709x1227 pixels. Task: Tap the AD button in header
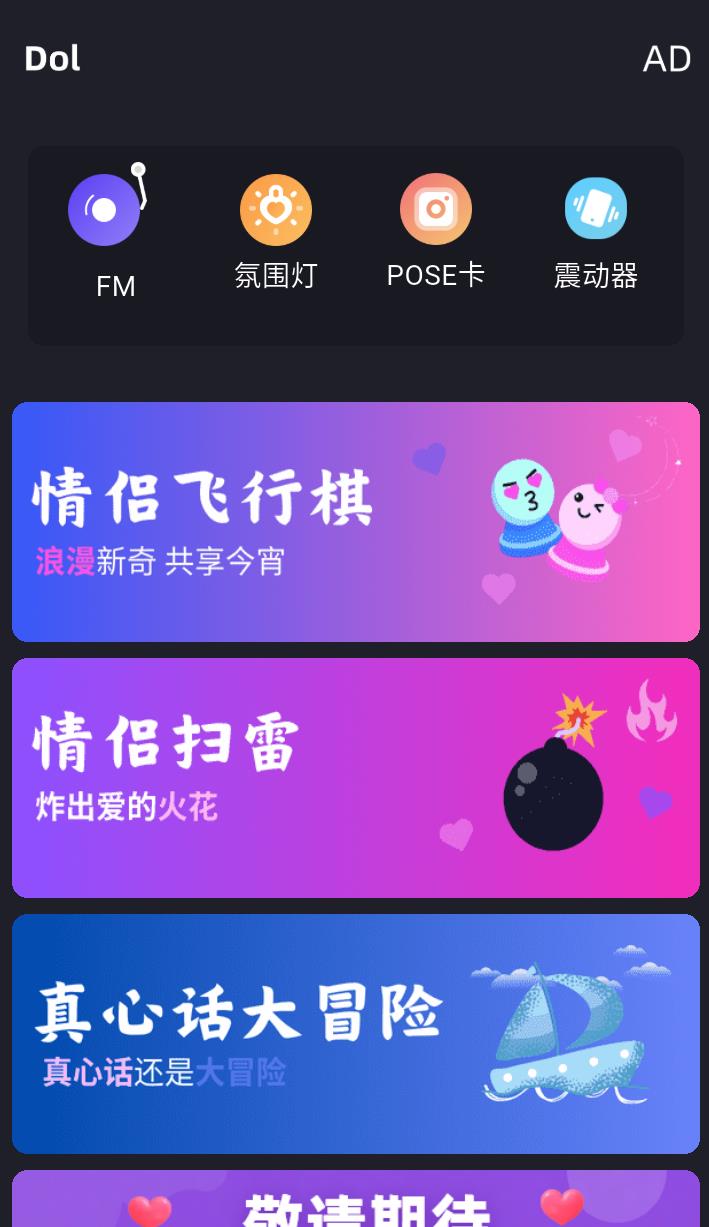click(666, 60)
